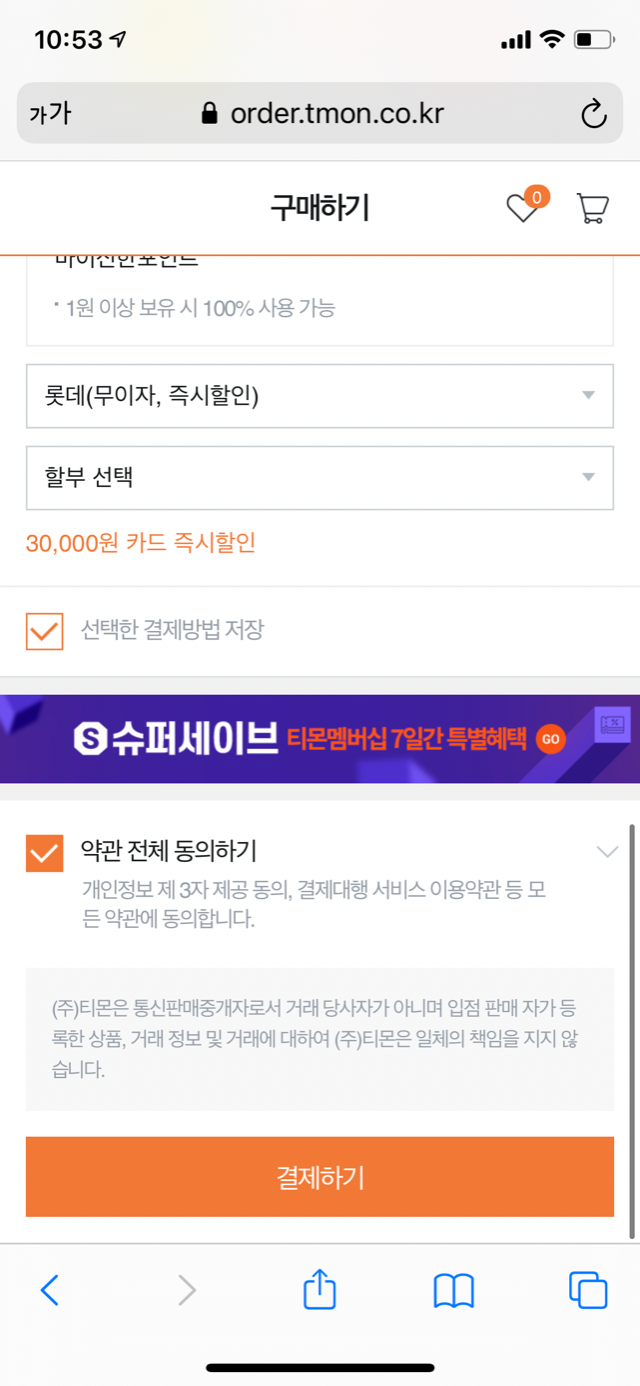Open the 가가 text size menu

pyautogui.click(x=50, y=114)
